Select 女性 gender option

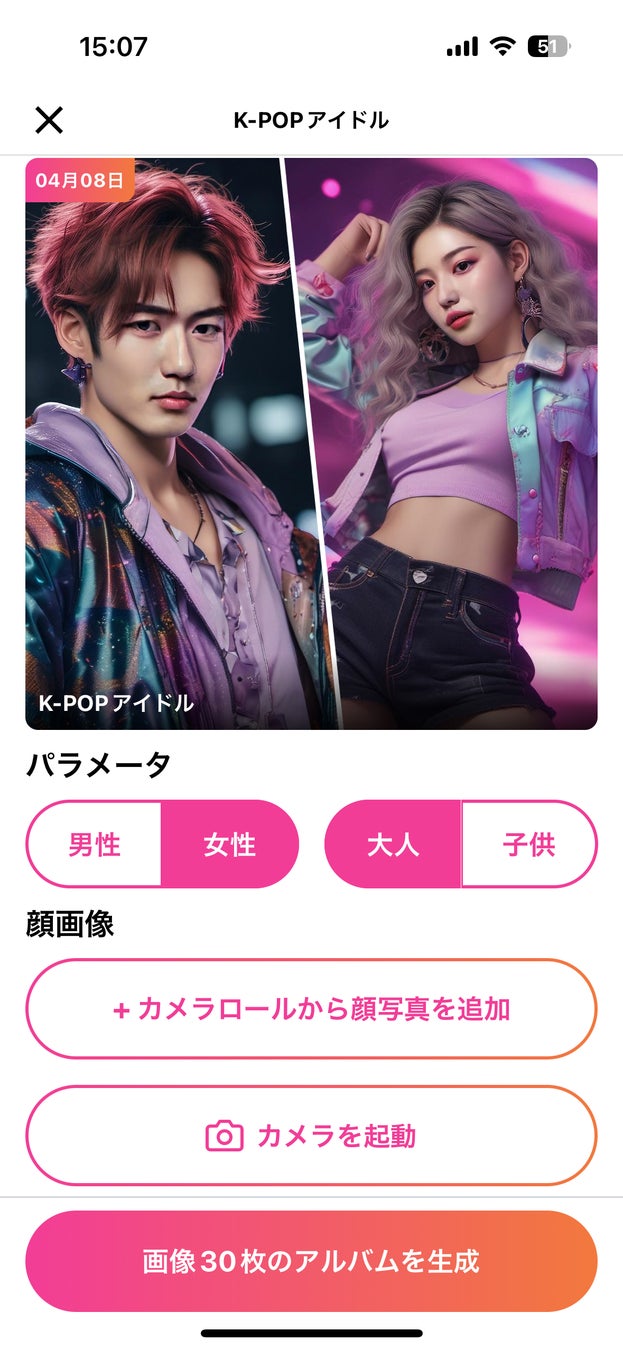pyautogui.click(x=230, y=844)
